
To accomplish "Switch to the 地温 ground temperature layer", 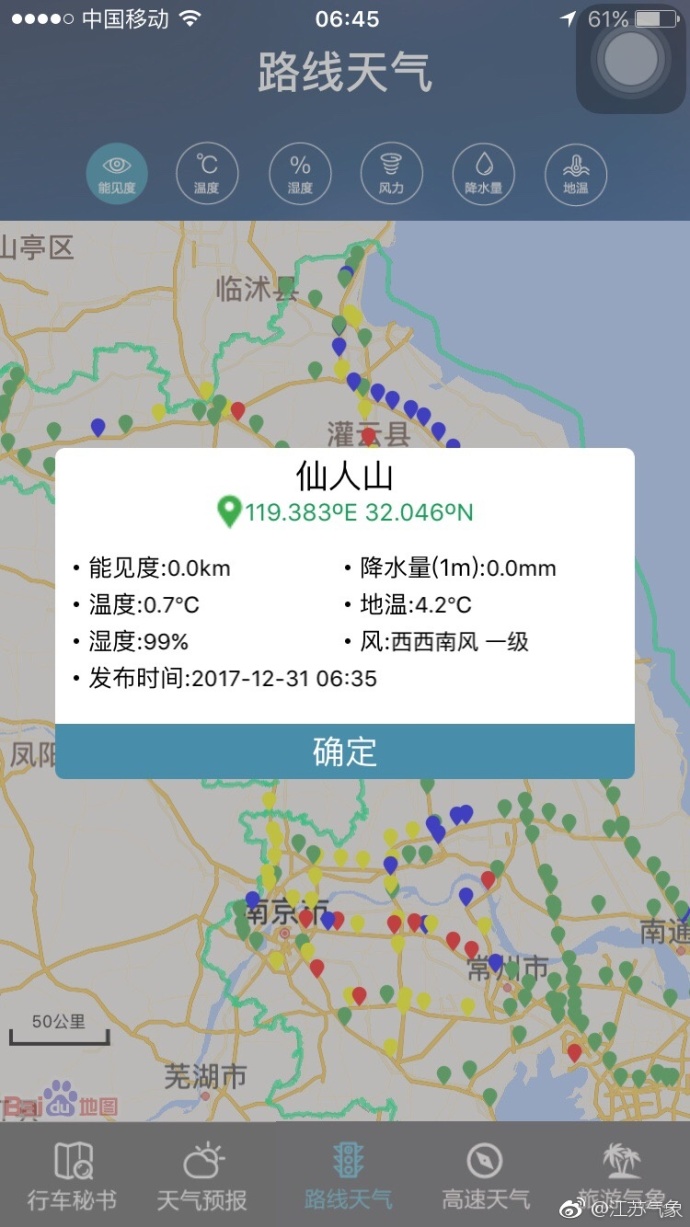I will point(575,173).
